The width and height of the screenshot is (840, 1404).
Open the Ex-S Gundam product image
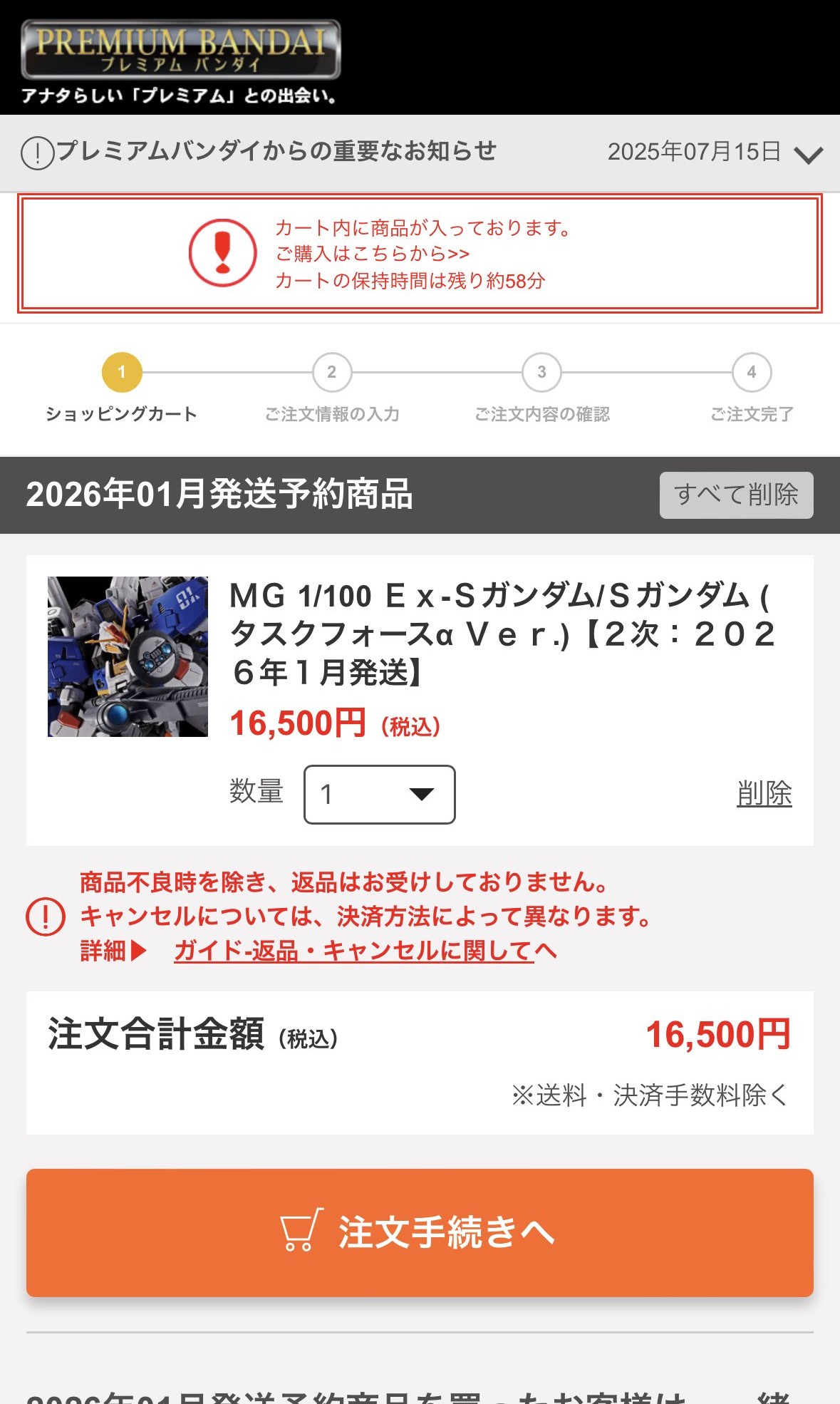click(128, 656)
